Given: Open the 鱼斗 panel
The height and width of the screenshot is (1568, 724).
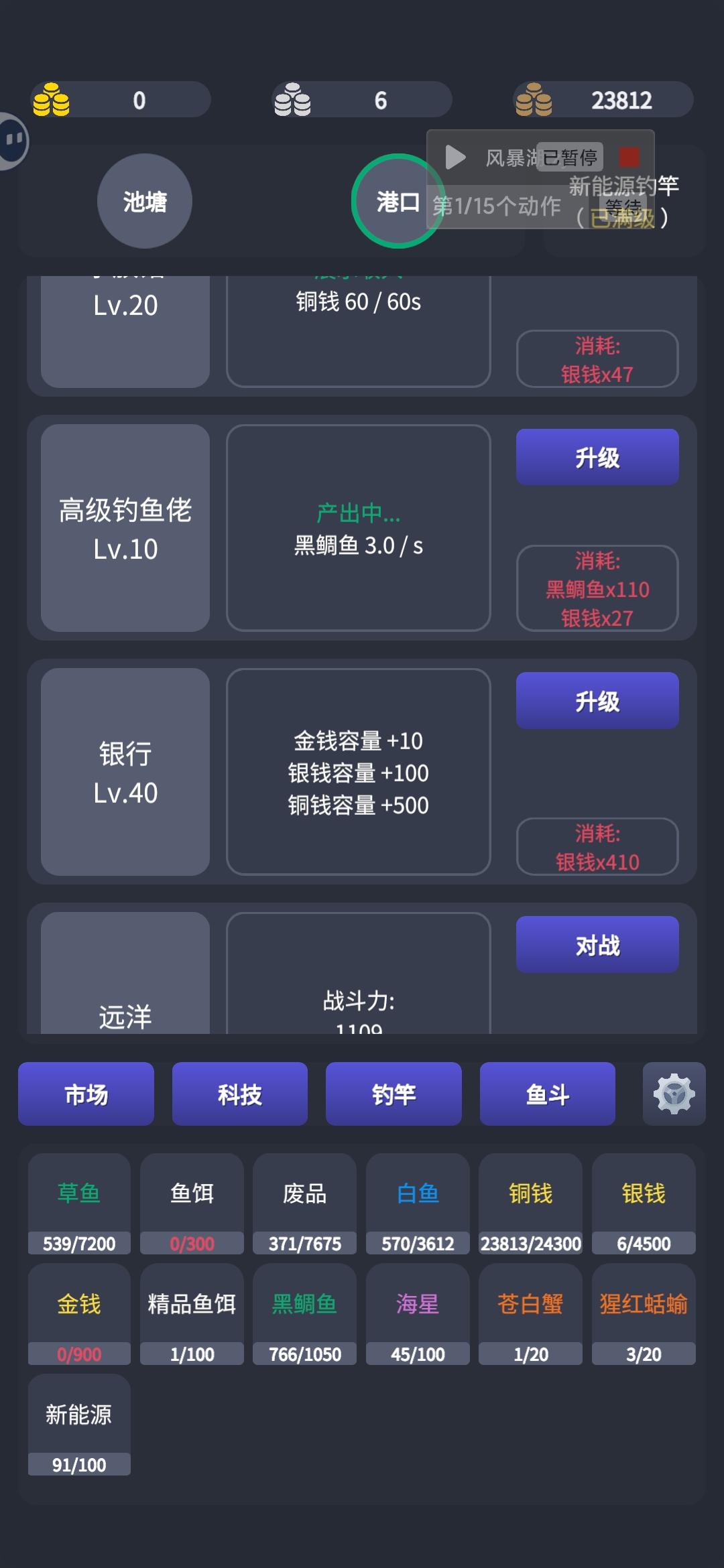Looking at the screenshot, I should pyautogui.click(x=547, y=1094).
